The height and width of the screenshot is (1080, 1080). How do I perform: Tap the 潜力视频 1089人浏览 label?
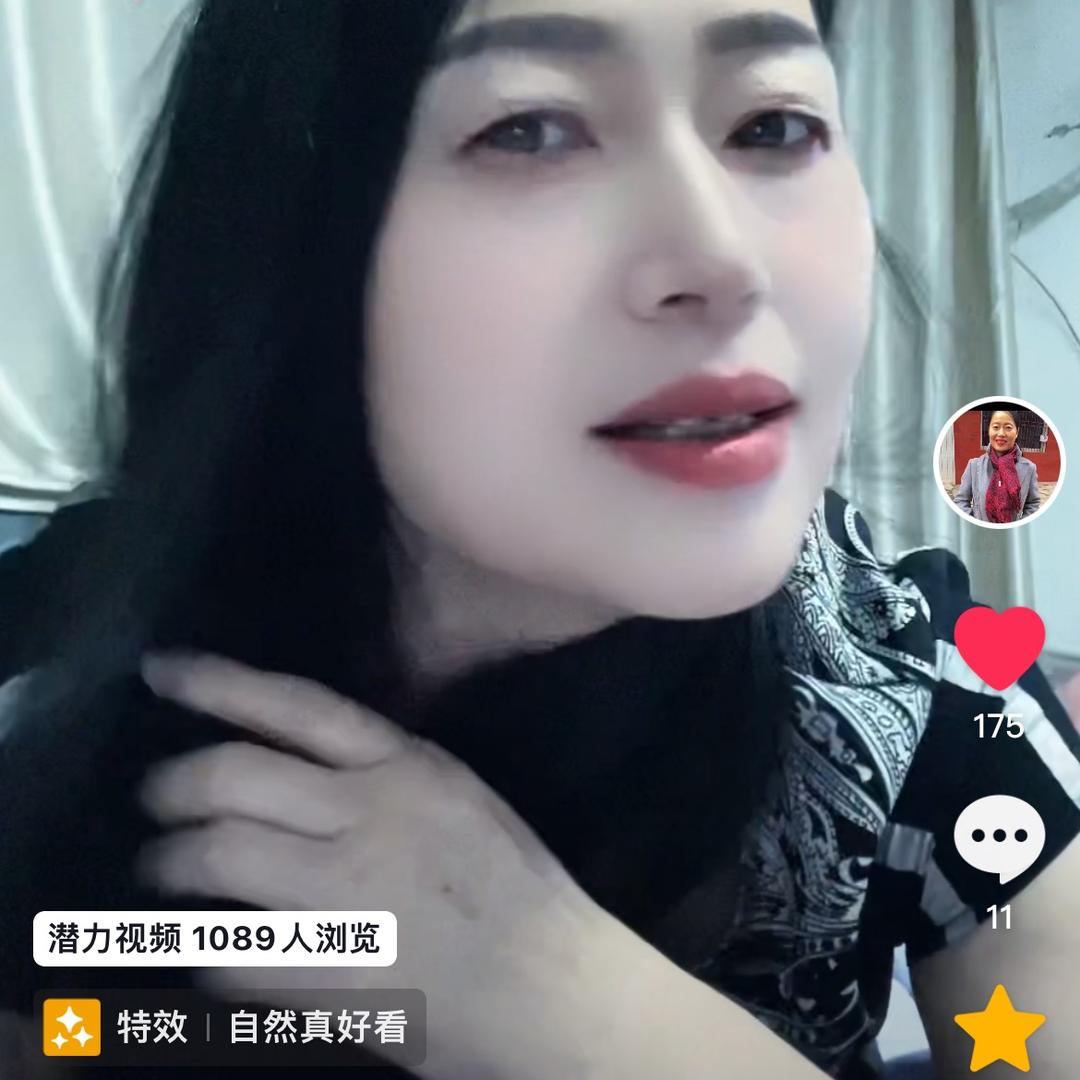(x=215, y=938)
